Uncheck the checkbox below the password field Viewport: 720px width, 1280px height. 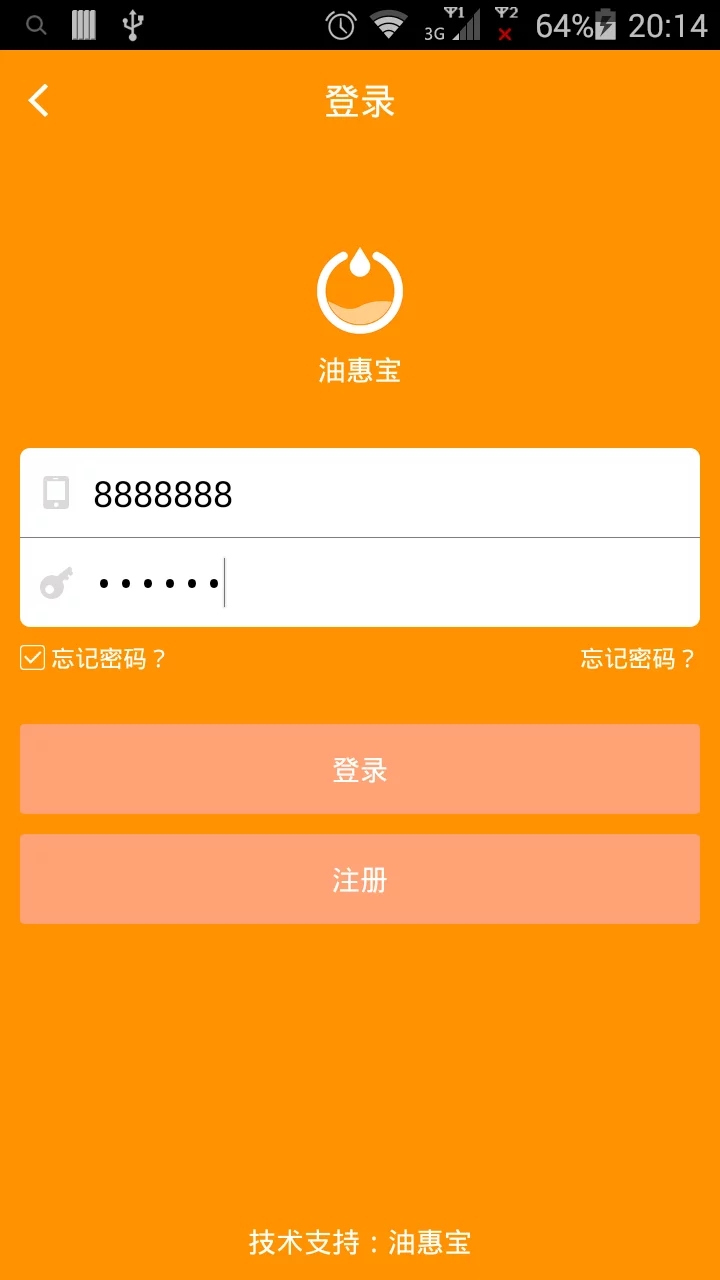point(33,658)
